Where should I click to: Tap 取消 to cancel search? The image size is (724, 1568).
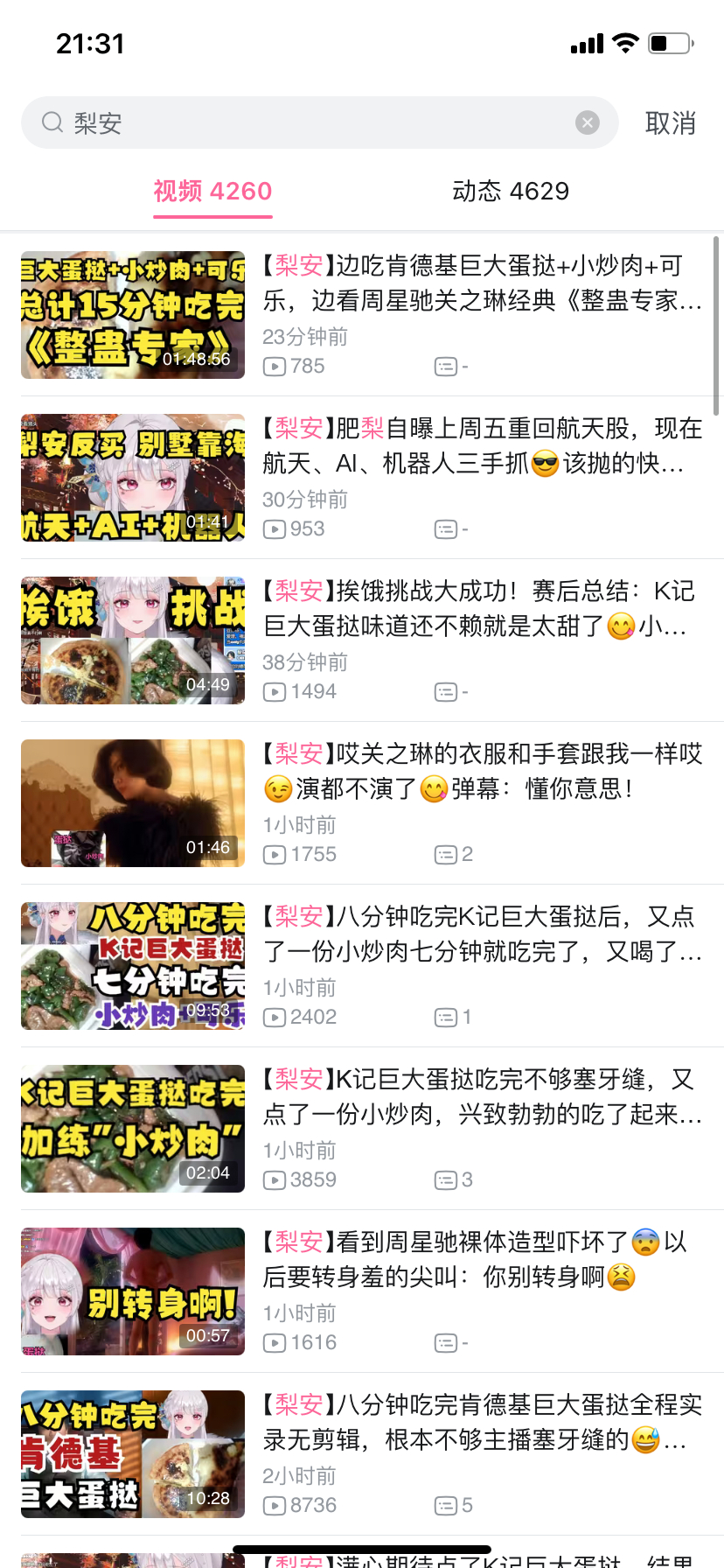tap(670, 123)
